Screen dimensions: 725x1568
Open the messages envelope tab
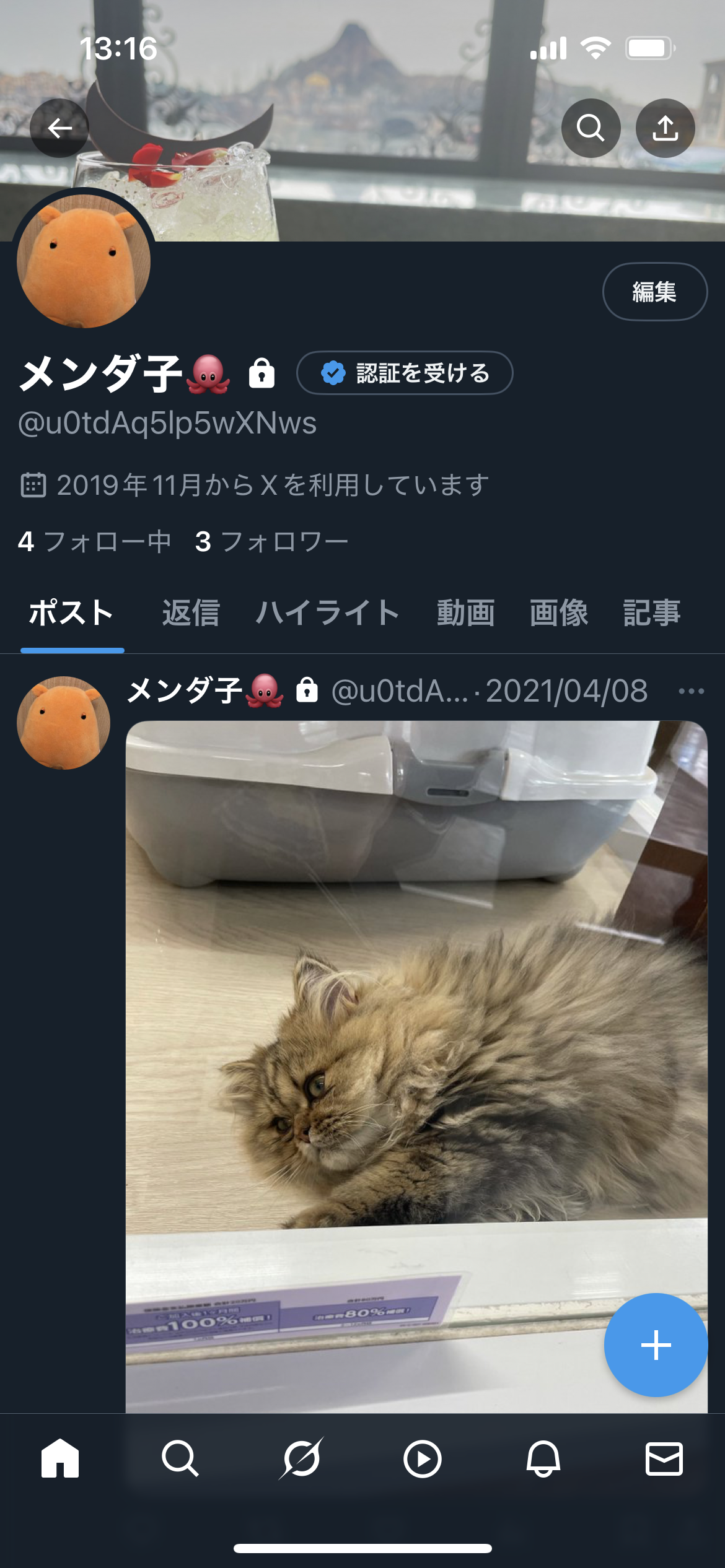point(664,1458)
